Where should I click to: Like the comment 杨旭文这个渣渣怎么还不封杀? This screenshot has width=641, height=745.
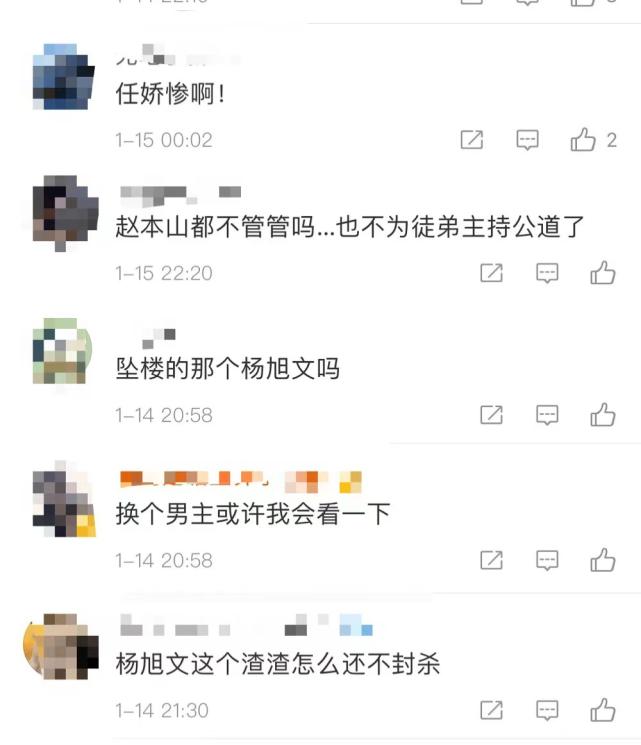point(602,710)
